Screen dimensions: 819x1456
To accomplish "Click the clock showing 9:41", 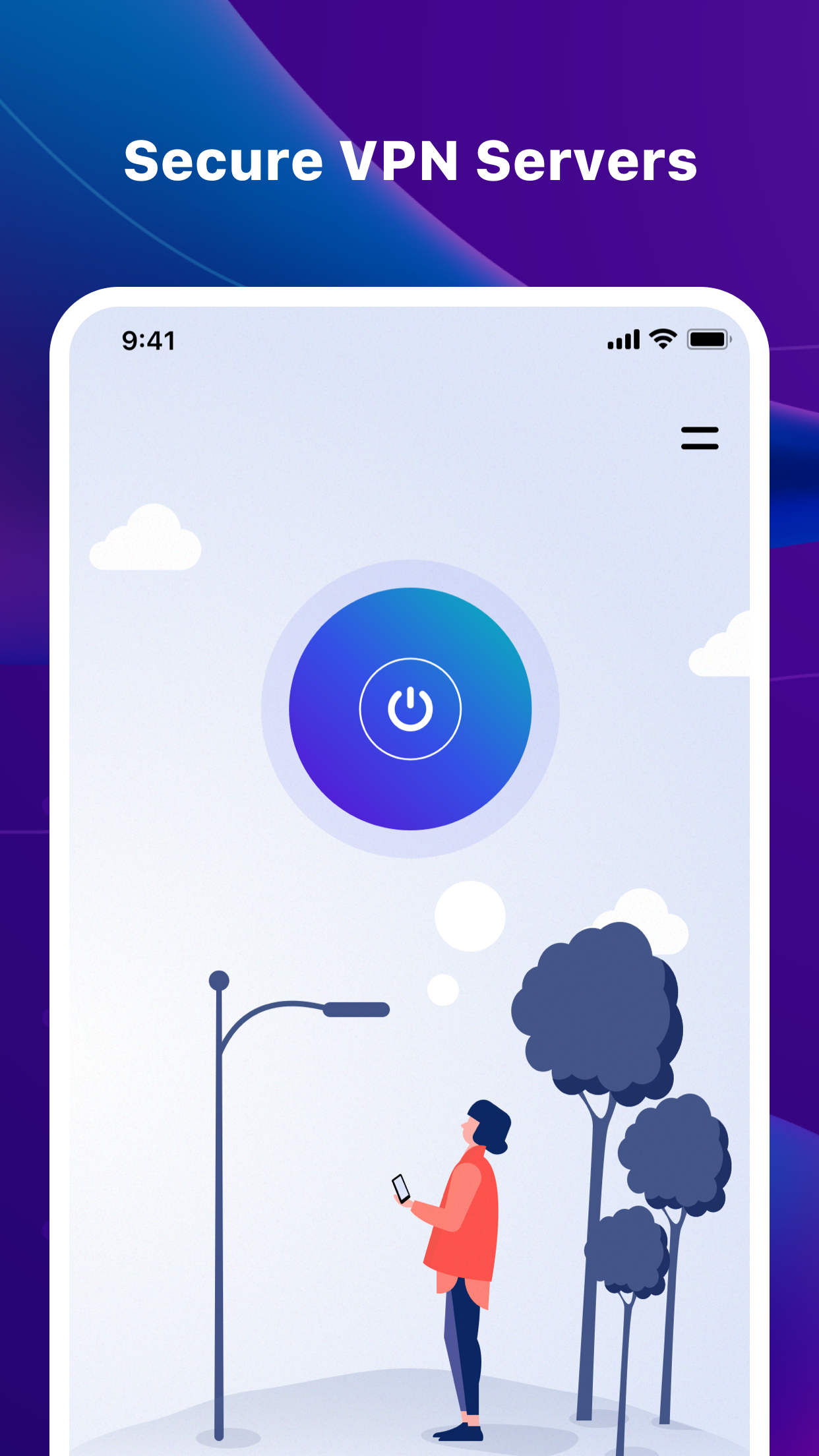I will pyautogui.click(x=148, y=340).
